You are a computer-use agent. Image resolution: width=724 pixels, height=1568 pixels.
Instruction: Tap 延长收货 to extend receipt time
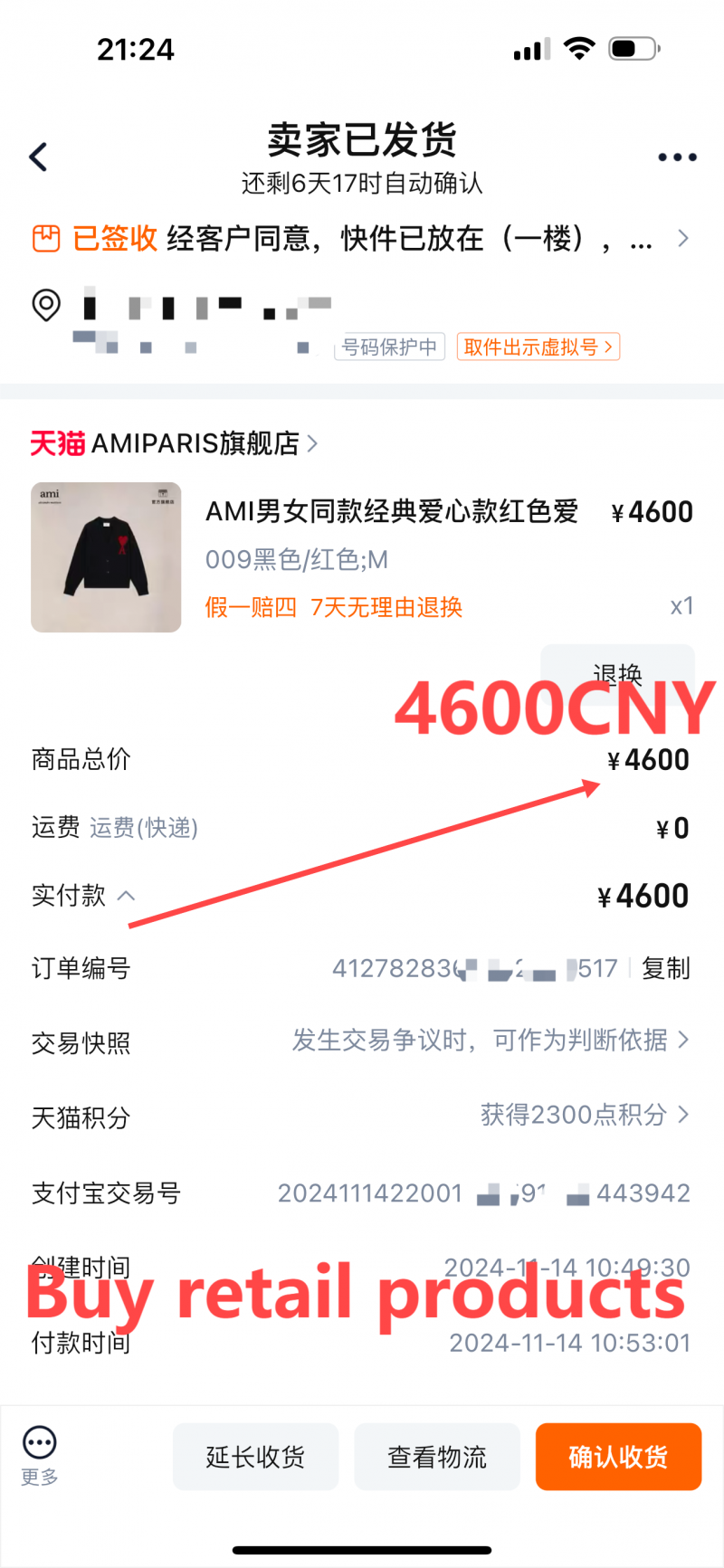click(x=255, y=1457)
